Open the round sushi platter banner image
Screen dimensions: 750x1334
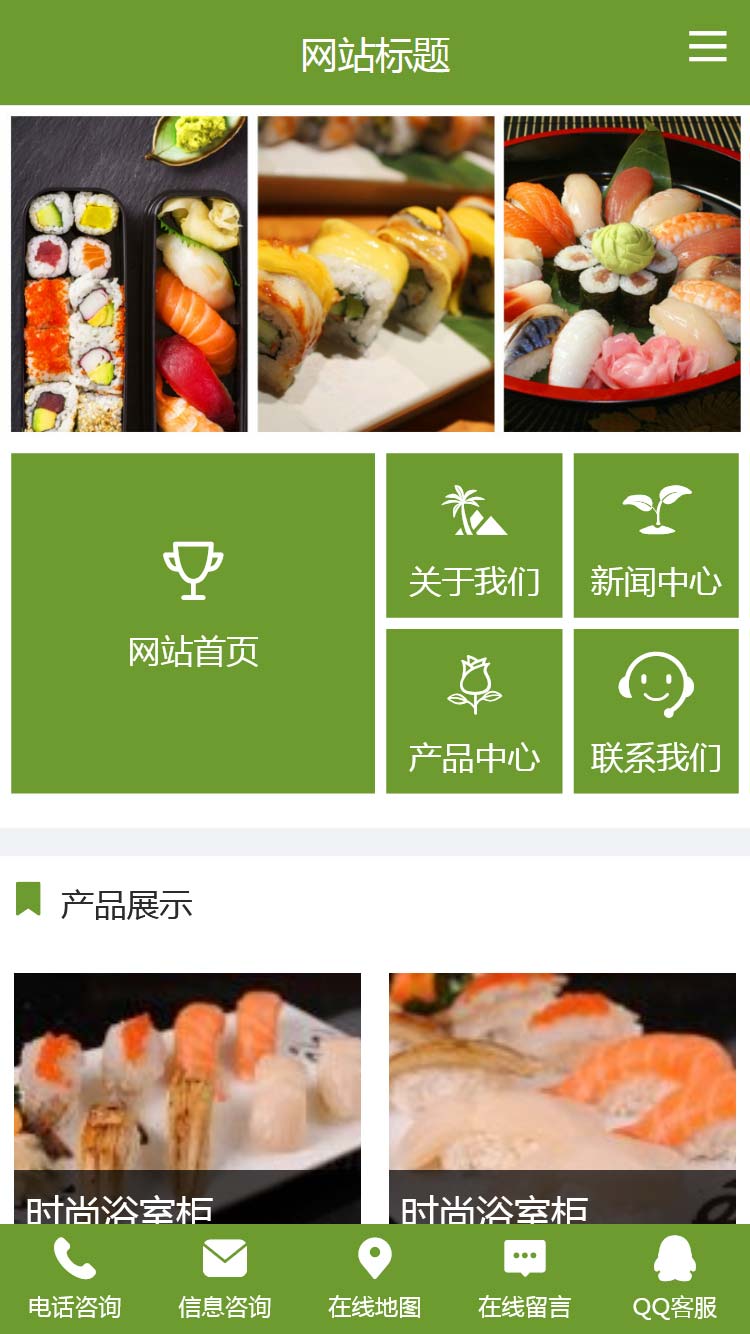click(x=622, y=274)
